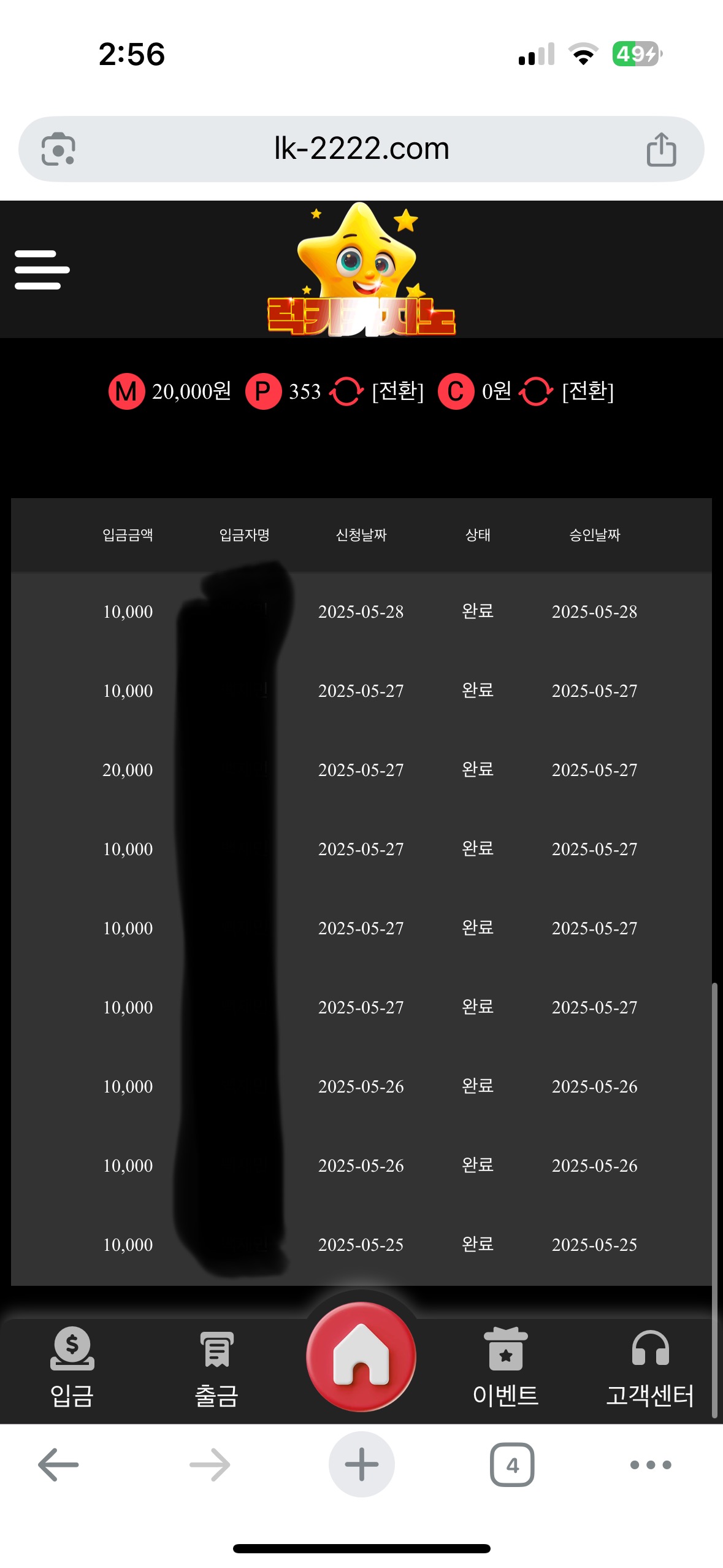Image resolution: width=723 pixels, height=1568 pixels.
Task: Go back to the previous page
Action: pyautogui.click(x=58, y=1464)
